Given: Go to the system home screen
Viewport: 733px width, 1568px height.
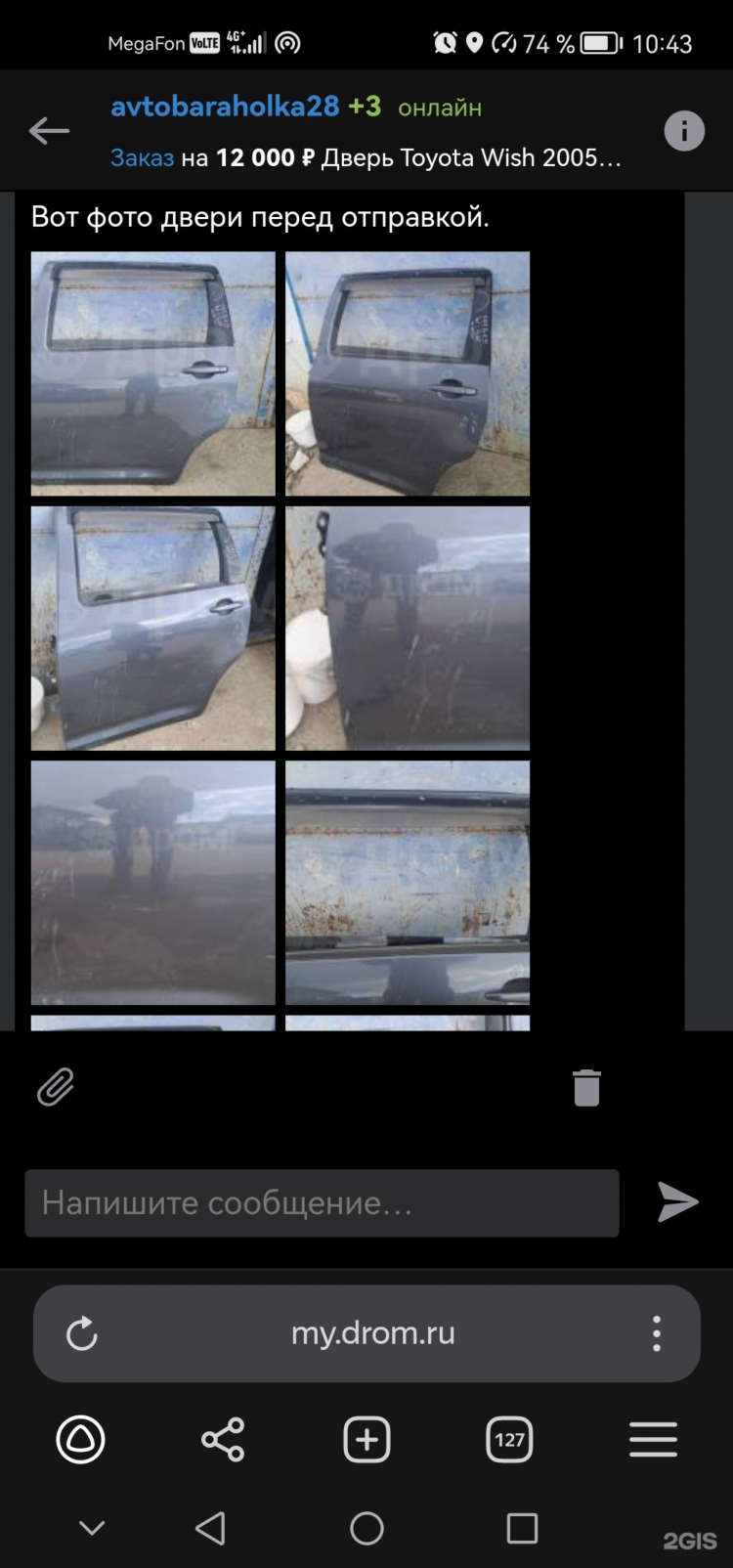Looking at the screenshot, I should pyautogui.click(x=366, y=1528).
